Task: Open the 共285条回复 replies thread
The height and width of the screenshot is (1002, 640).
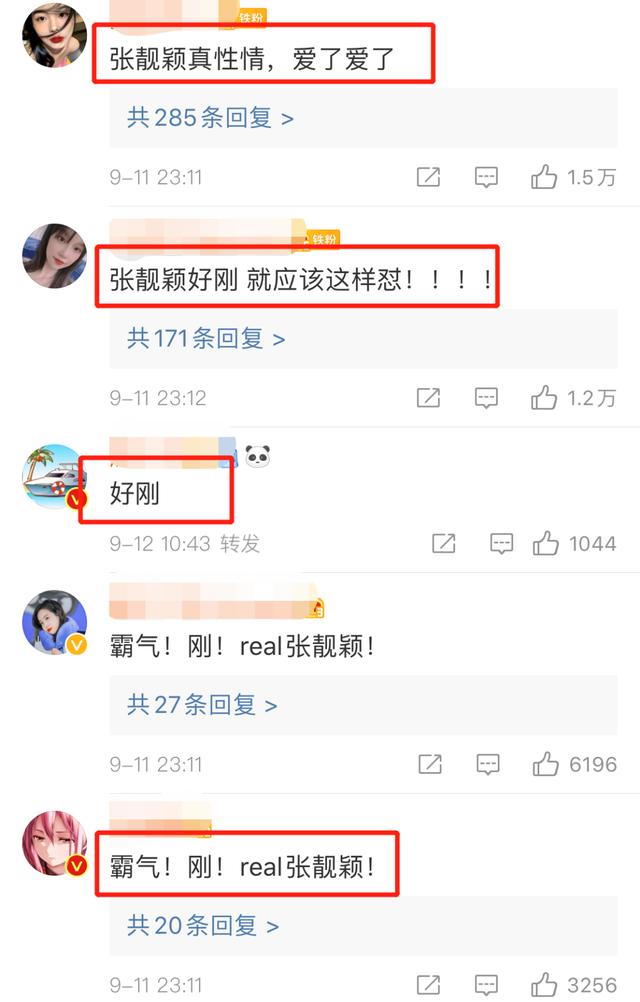Action: (x=210, y=118)
